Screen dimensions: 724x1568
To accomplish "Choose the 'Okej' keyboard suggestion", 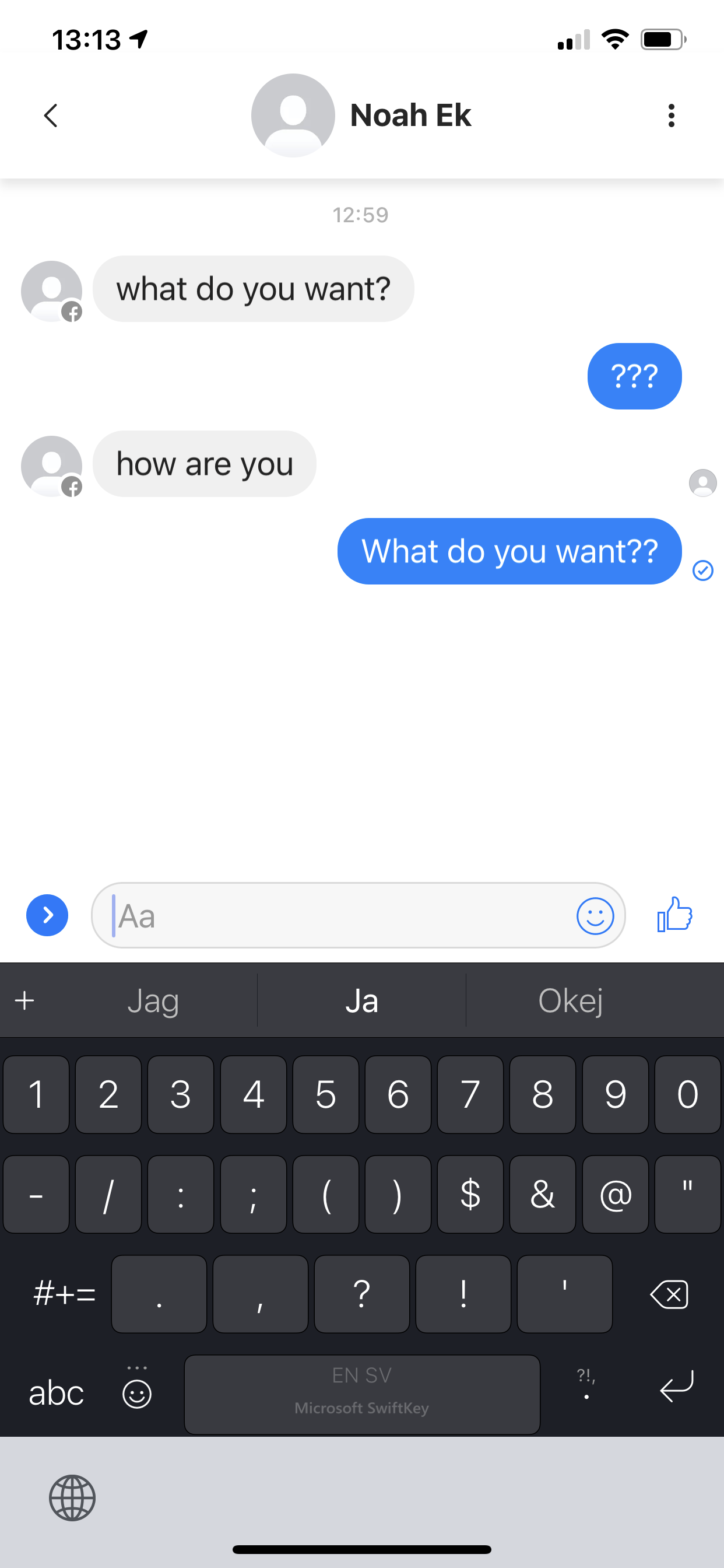I will coord(570,1000).
